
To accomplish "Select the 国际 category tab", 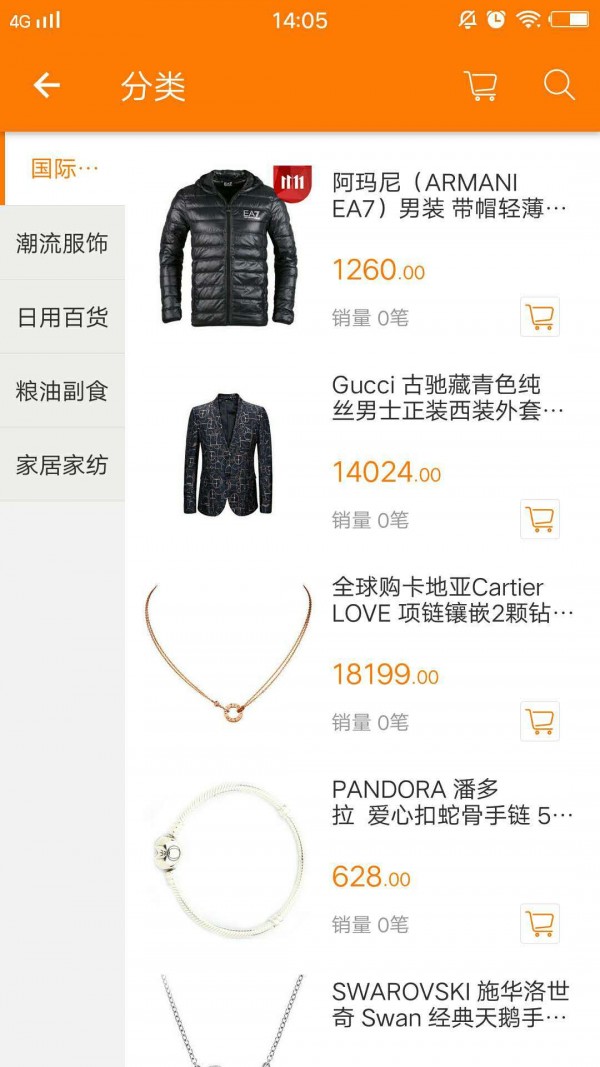I will (x=64, y=168).
